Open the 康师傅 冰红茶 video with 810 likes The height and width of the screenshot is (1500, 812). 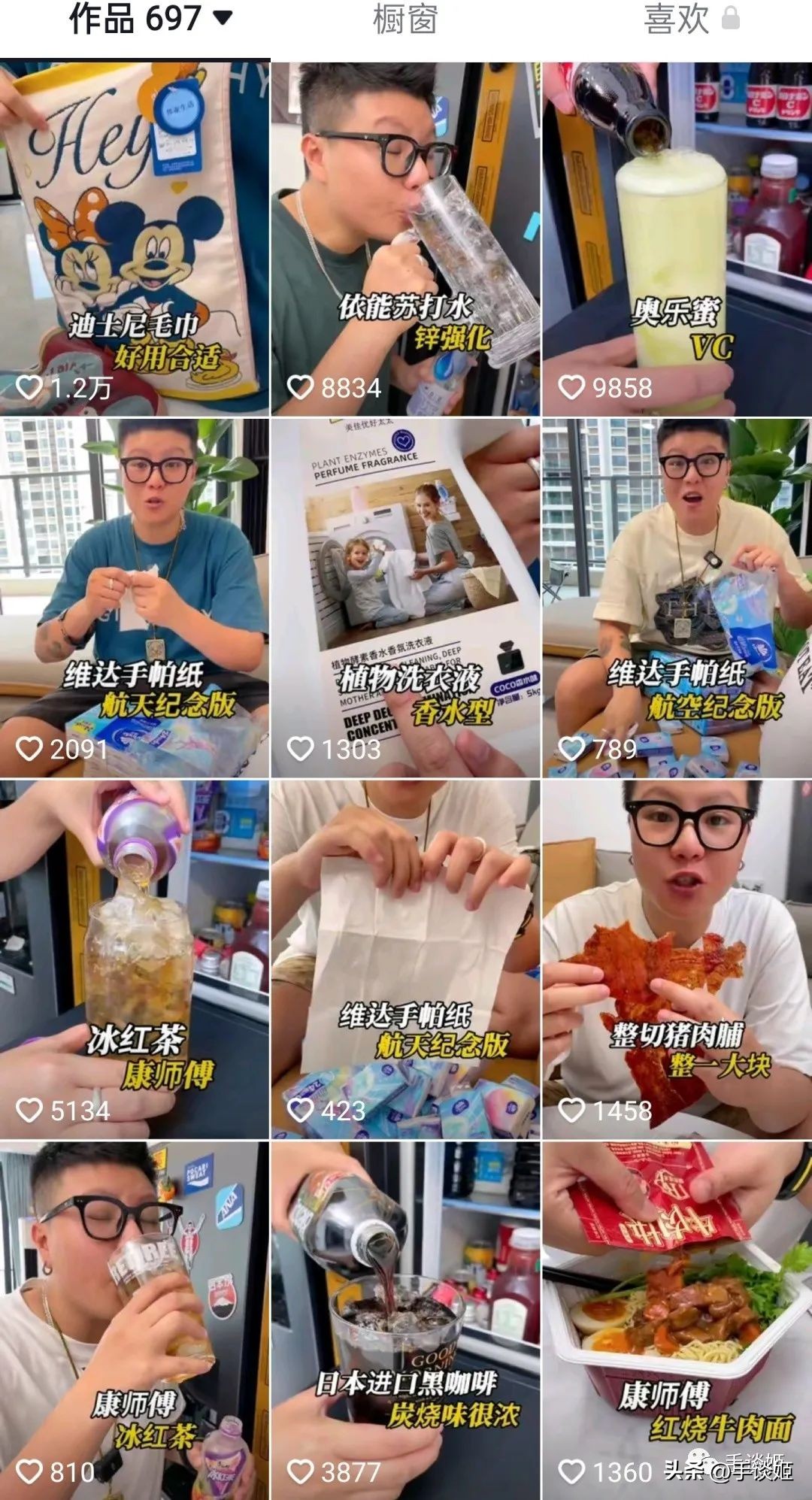click(135, 1320)
